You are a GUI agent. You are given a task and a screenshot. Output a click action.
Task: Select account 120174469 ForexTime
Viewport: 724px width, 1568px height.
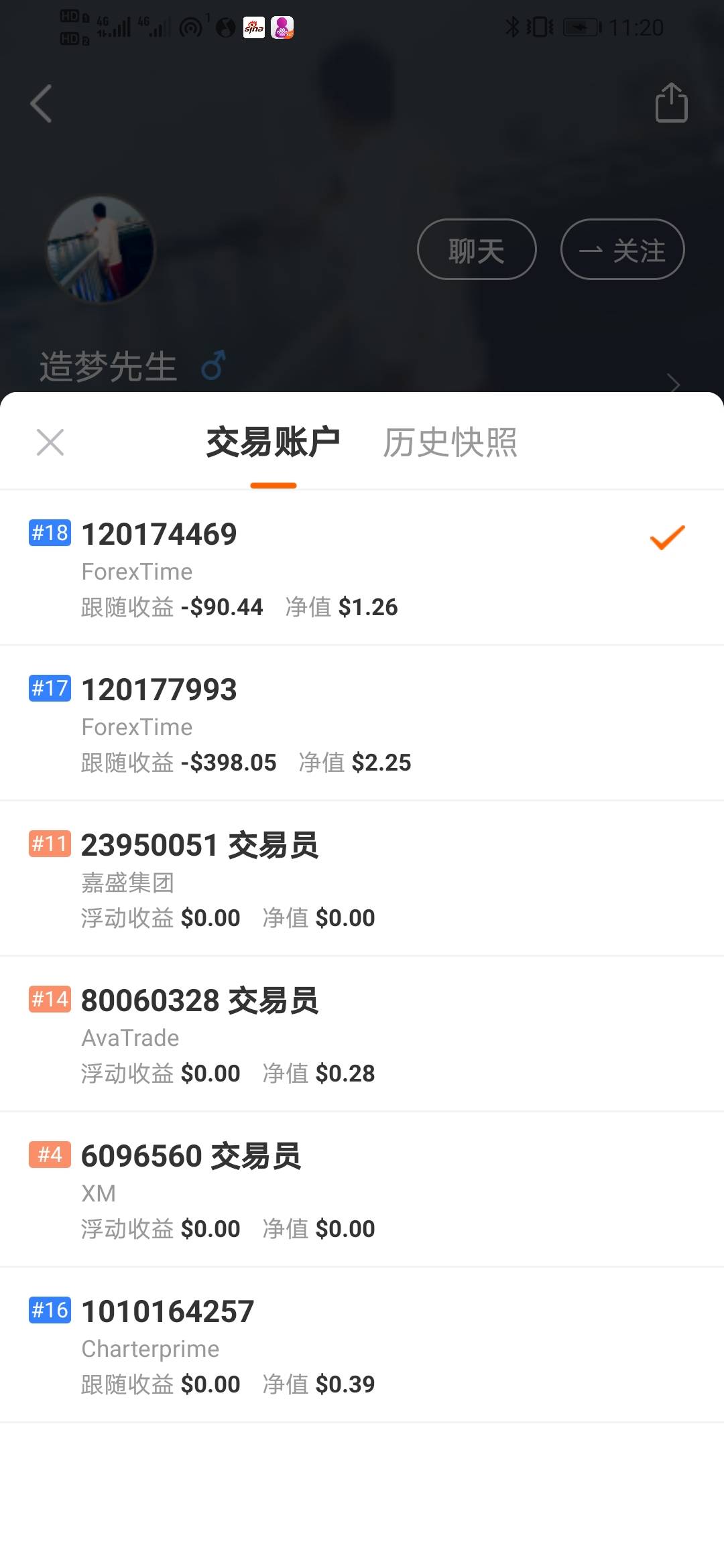point(362,568)
